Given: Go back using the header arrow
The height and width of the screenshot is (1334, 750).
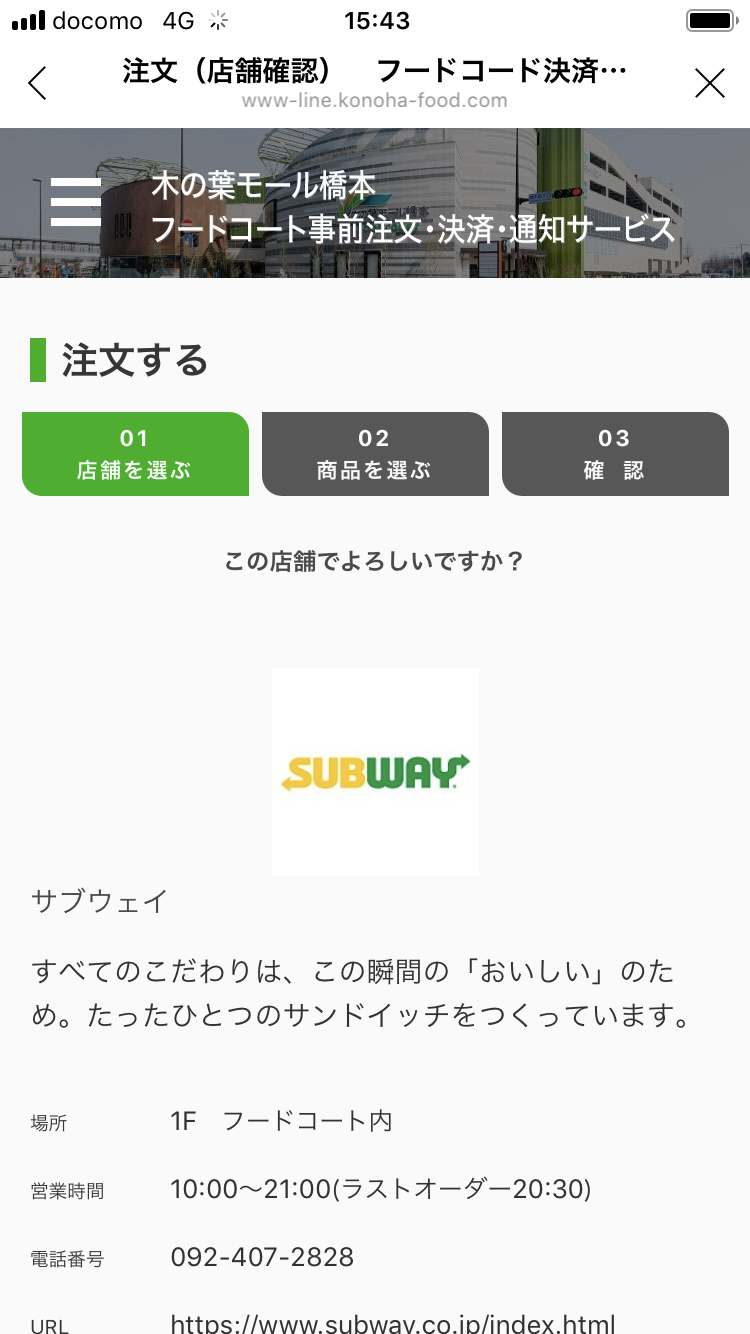Looking at the screenshot, I should [38, 83].
